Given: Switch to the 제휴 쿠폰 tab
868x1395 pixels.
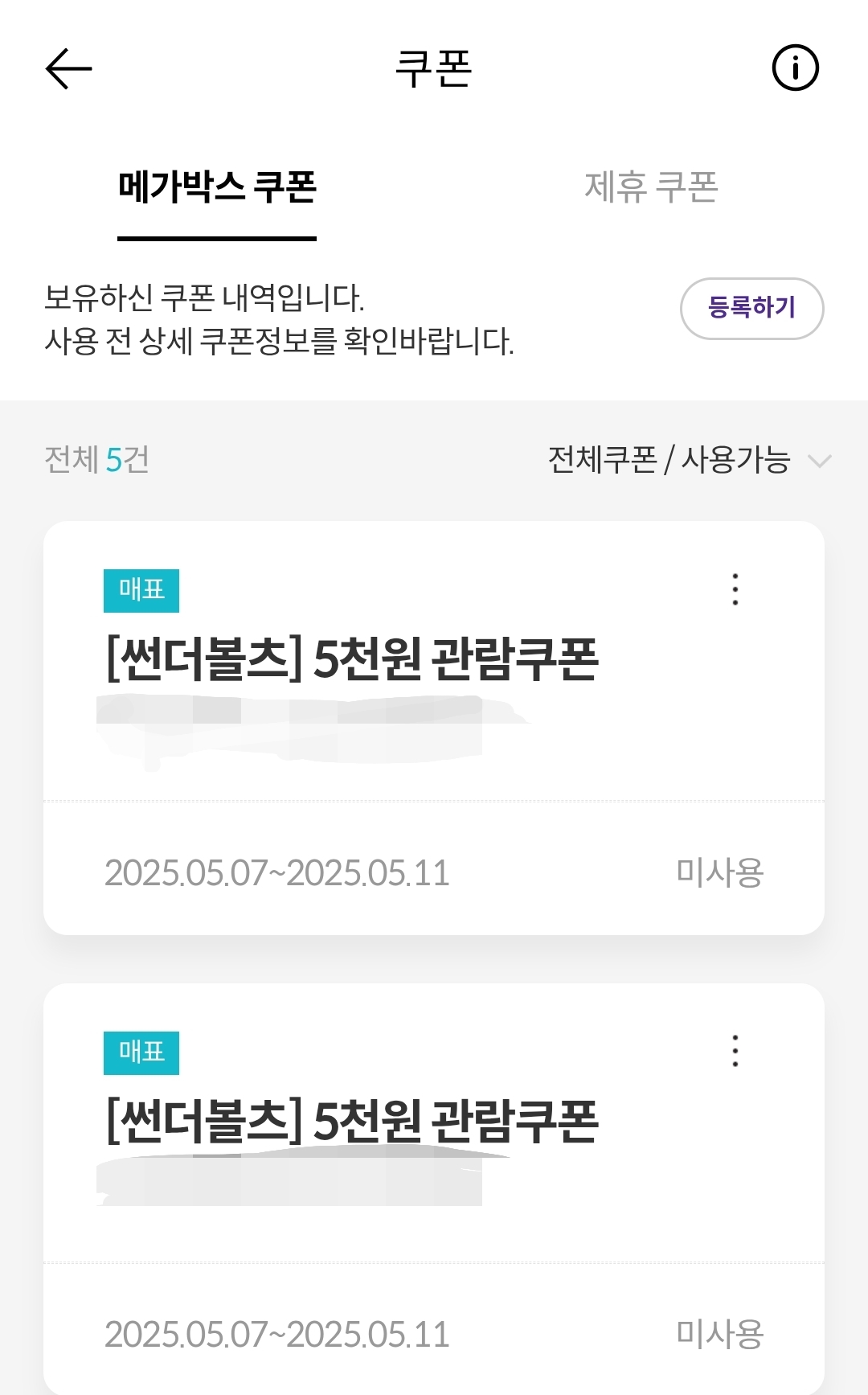Looking at the screenshot, I should [650, 187].
